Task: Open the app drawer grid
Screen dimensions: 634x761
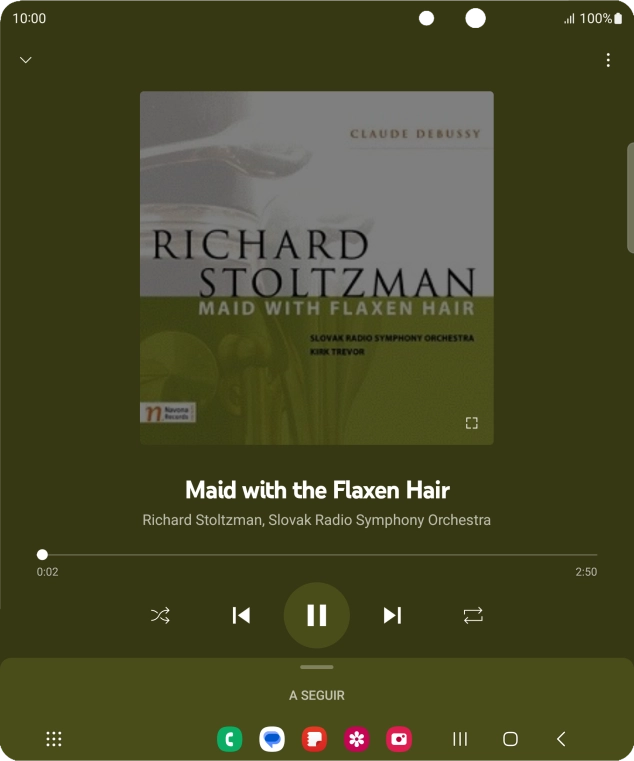Action: pyautogui.click(x=54, y=739)
